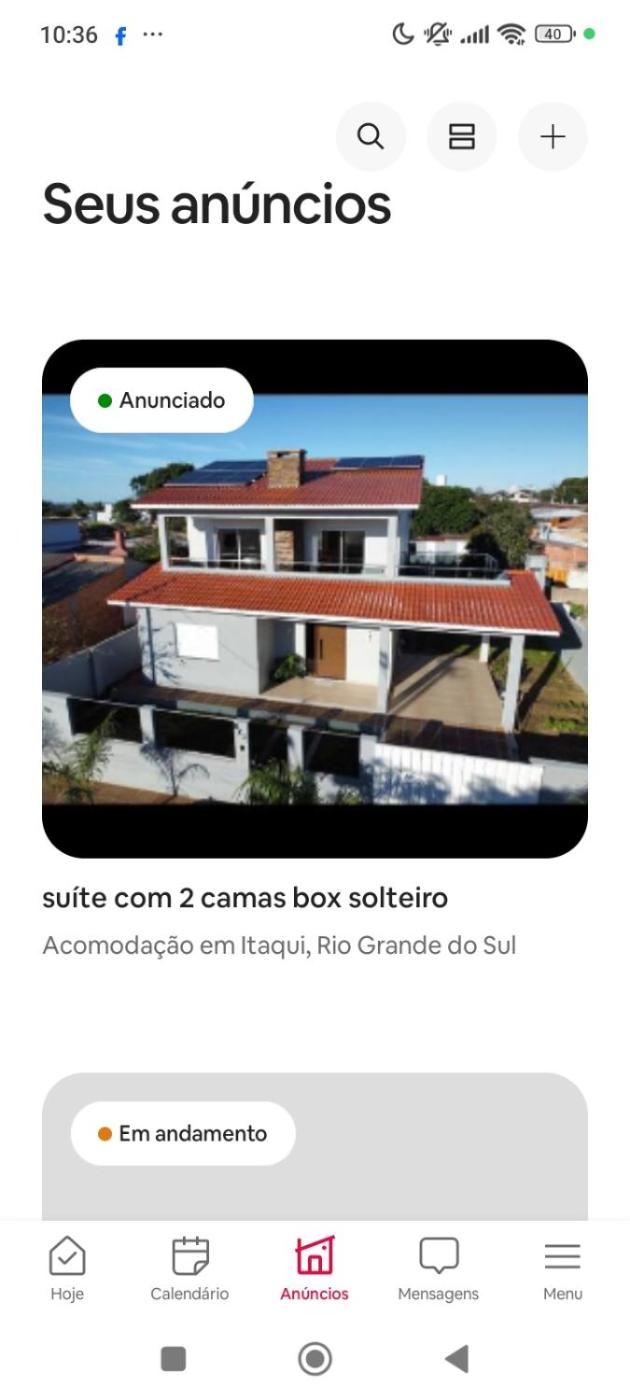Switch listing layout view icon
The width and height of the screenshot is (630, 1400).
pyautogui.click(x=462, y=137)
